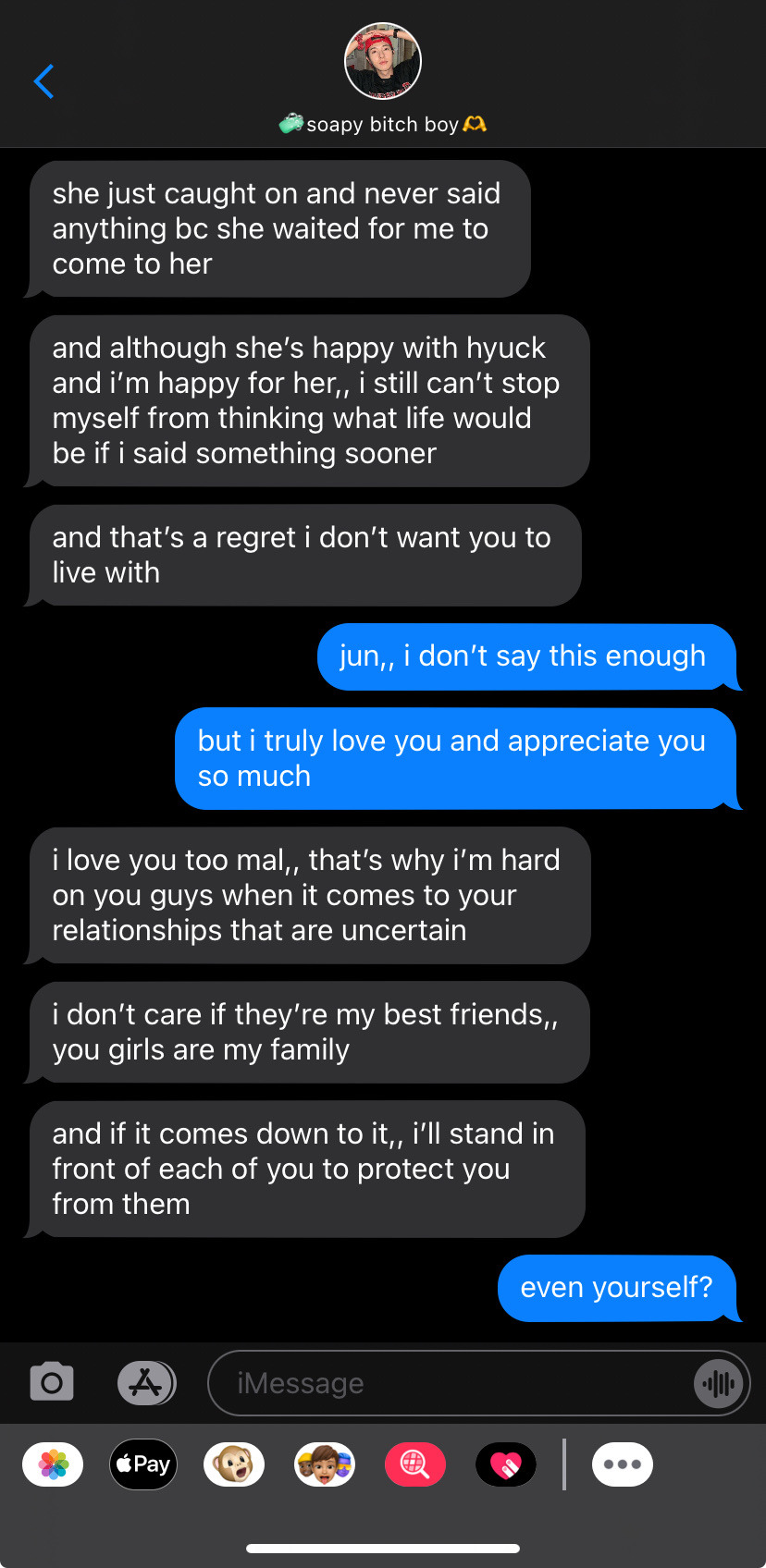
Task: Open soapy bitch boy contact details
Action: [x=383, y=63]
